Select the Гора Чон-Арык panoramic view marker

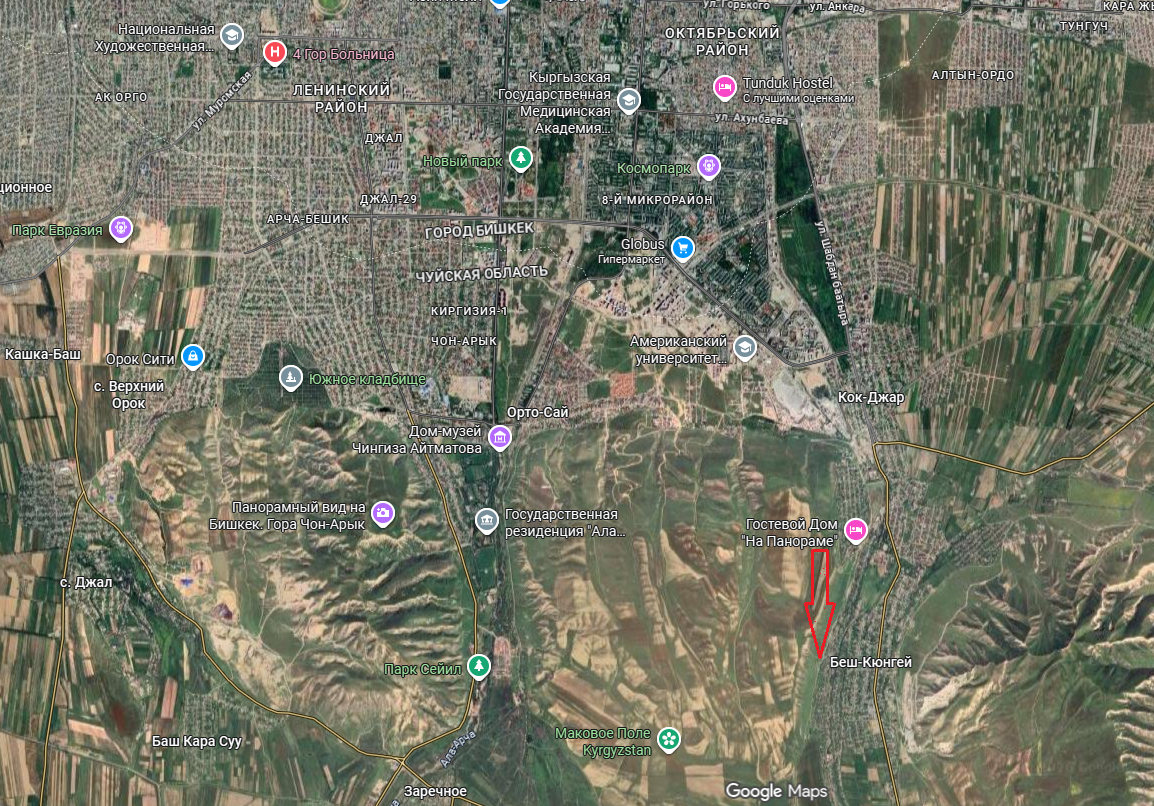(x=383, y=514)
